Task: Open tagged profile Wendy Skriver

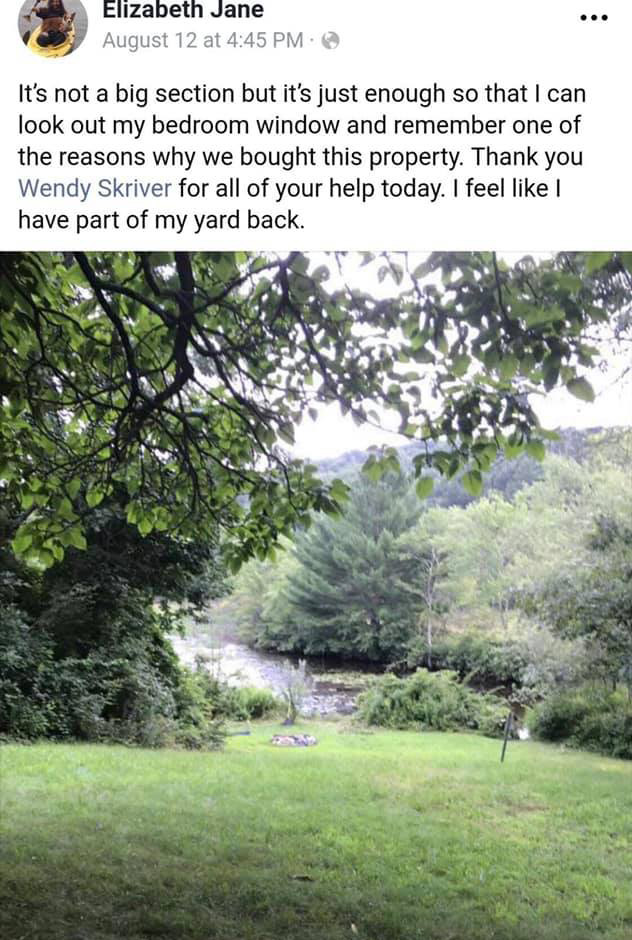Action: coord(95,187)
